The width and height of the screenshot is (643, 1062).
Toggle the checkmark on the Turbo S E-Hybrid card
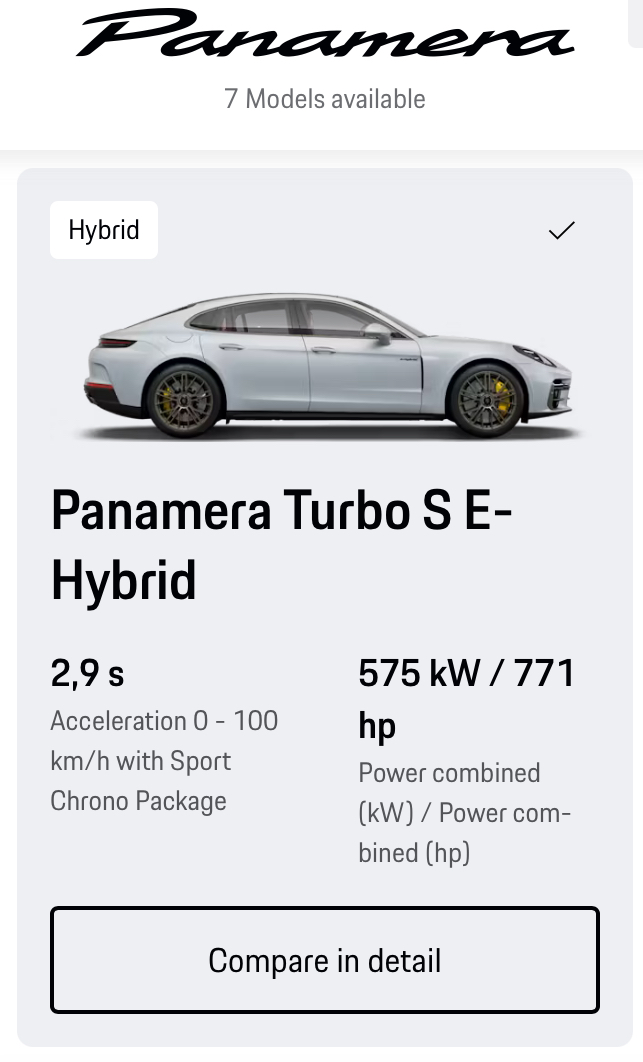tap(562, 231)
